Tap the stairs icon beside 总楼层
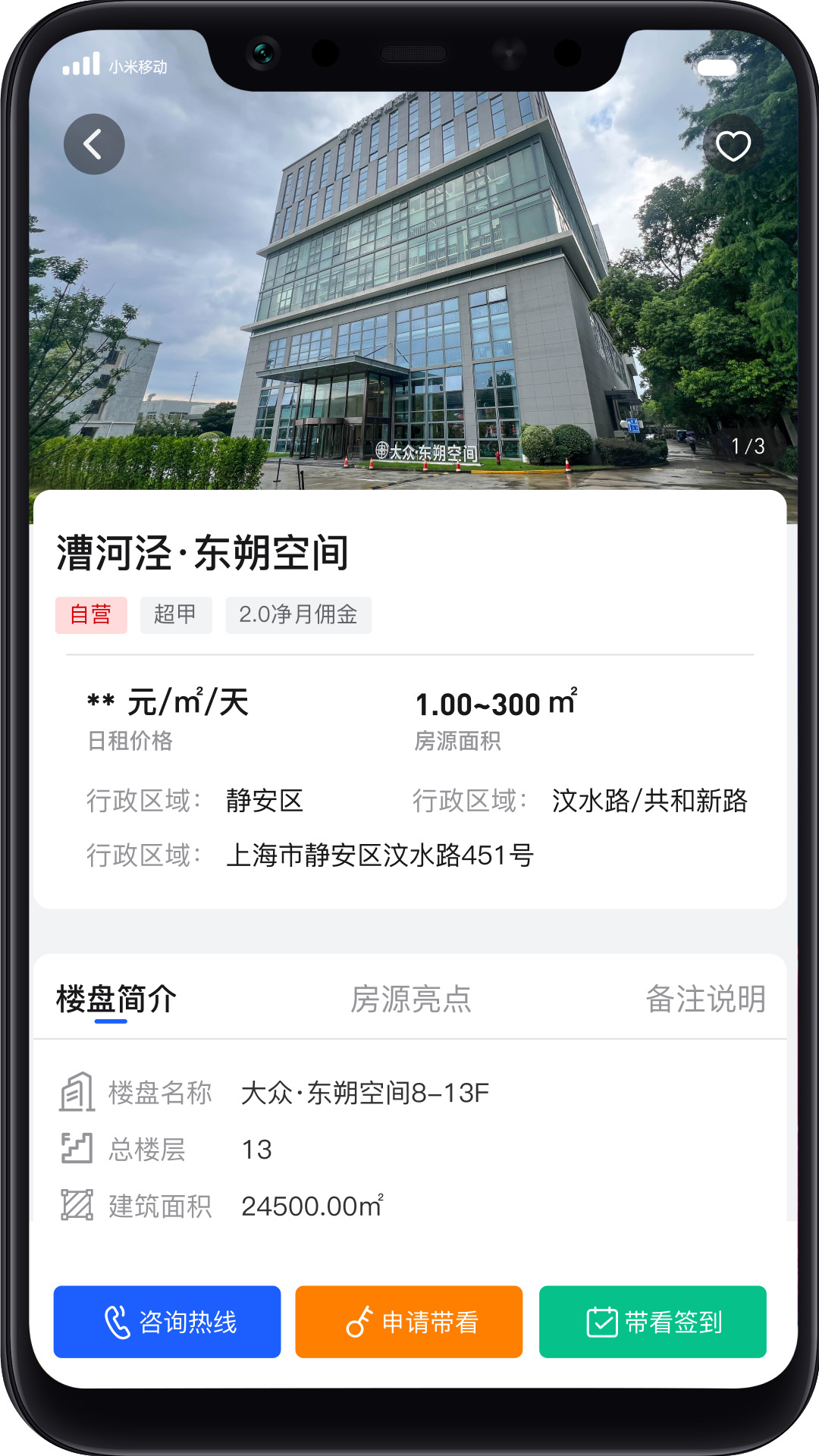Image resolution: width=819 pixels, height=1456 pixels. click(76, 1148)
